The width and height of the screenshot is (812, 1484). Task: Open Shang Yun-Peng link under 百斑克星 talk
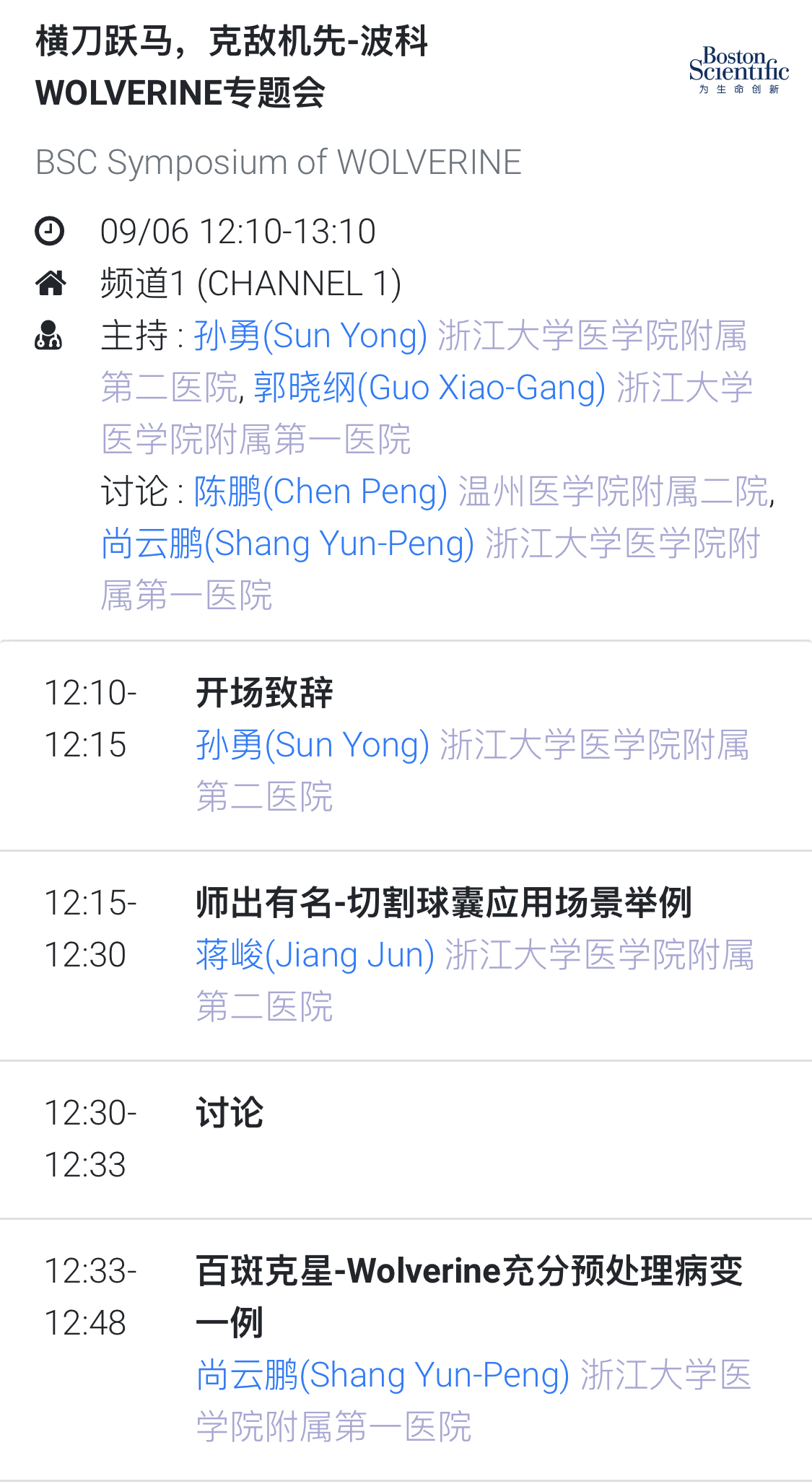pos(383,1376)
